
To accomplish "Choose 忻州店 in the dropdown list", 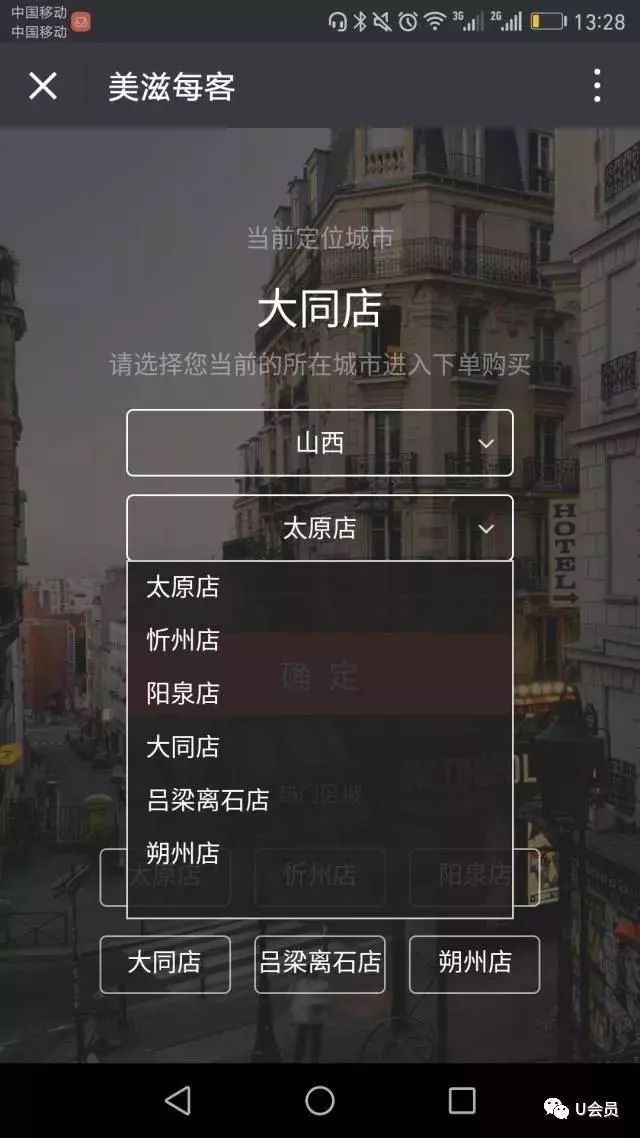I will (319, 640).
